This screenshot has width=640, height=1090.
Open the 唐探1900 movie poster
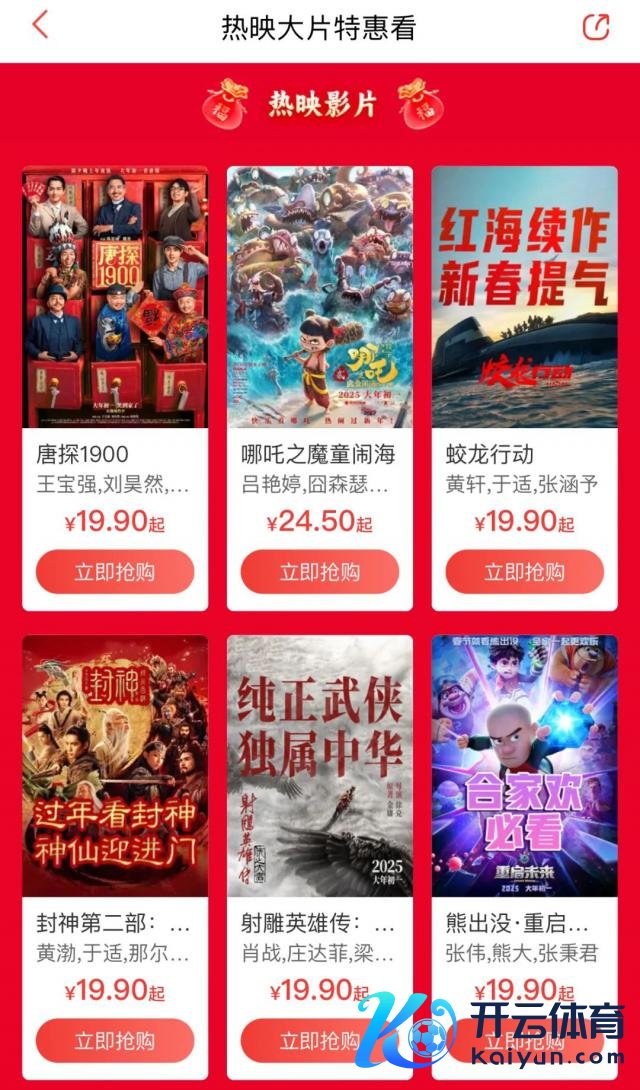[115, 298]
